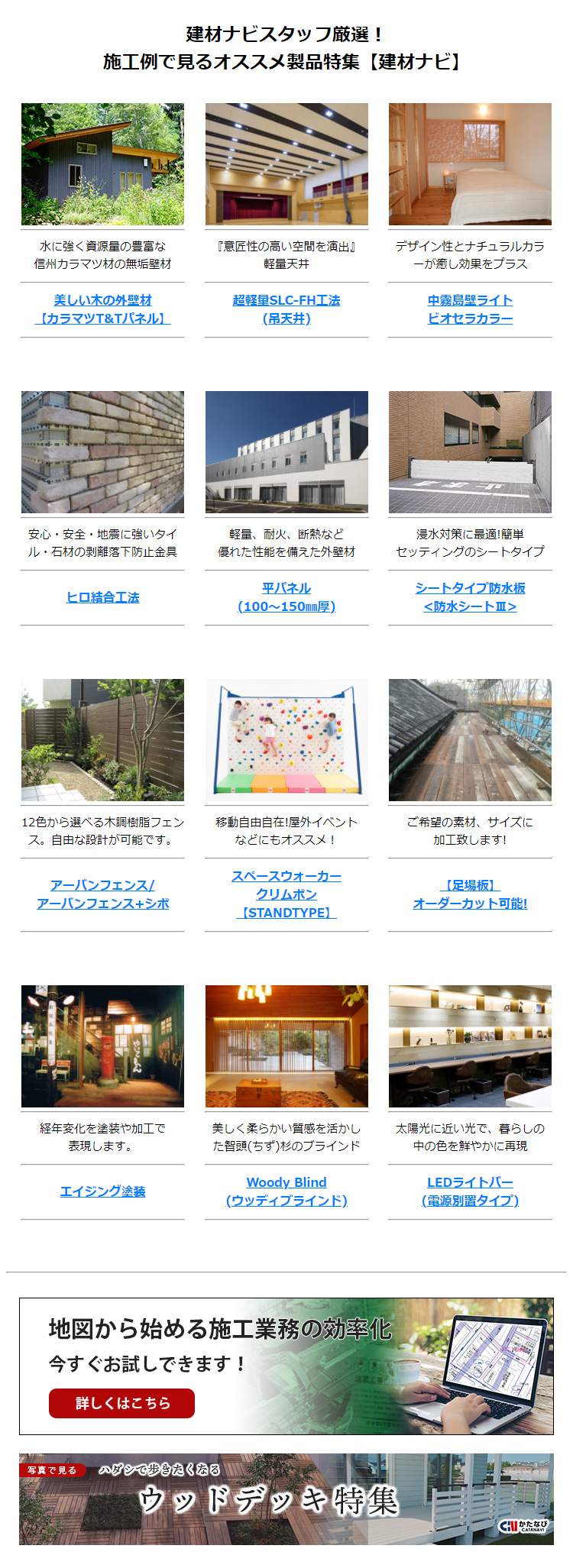
Task: Open the 中霧島壁ライト ビオセラカラー link
Action: pos(470,309)
